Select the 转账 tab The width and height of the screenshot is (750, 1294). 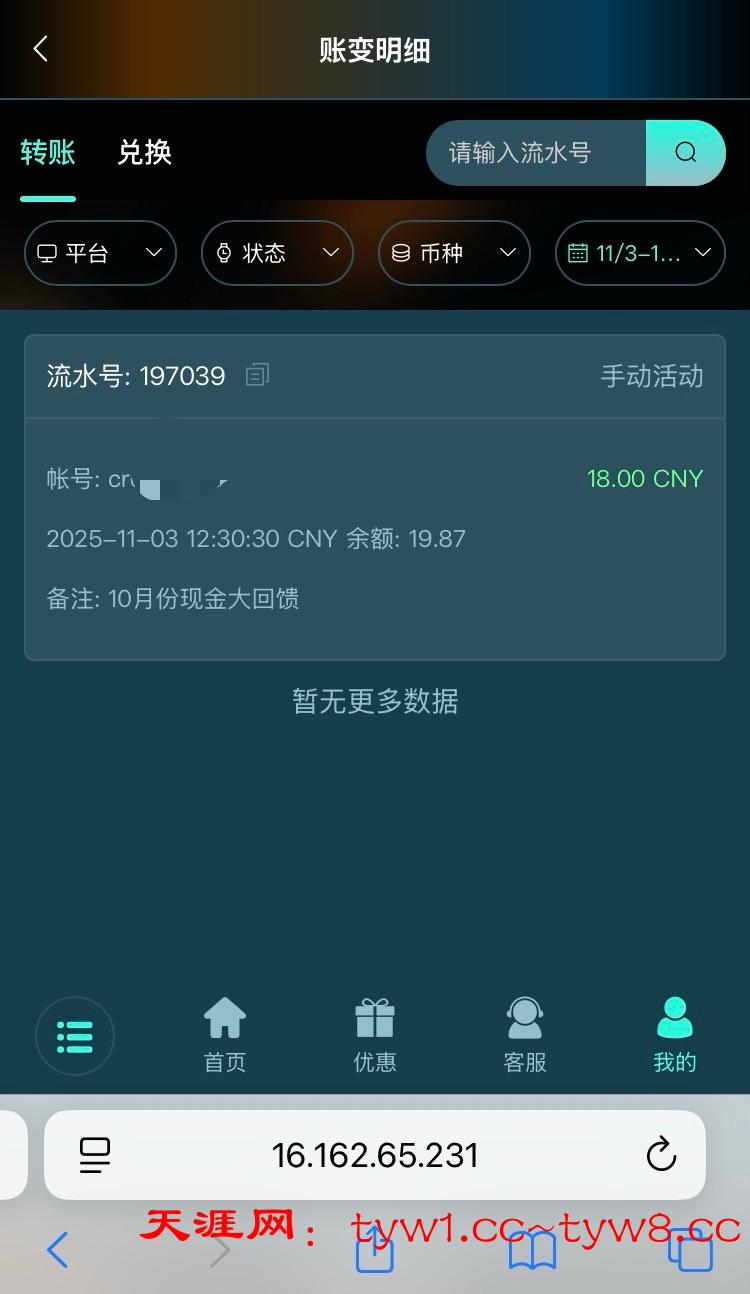point(48,153)
